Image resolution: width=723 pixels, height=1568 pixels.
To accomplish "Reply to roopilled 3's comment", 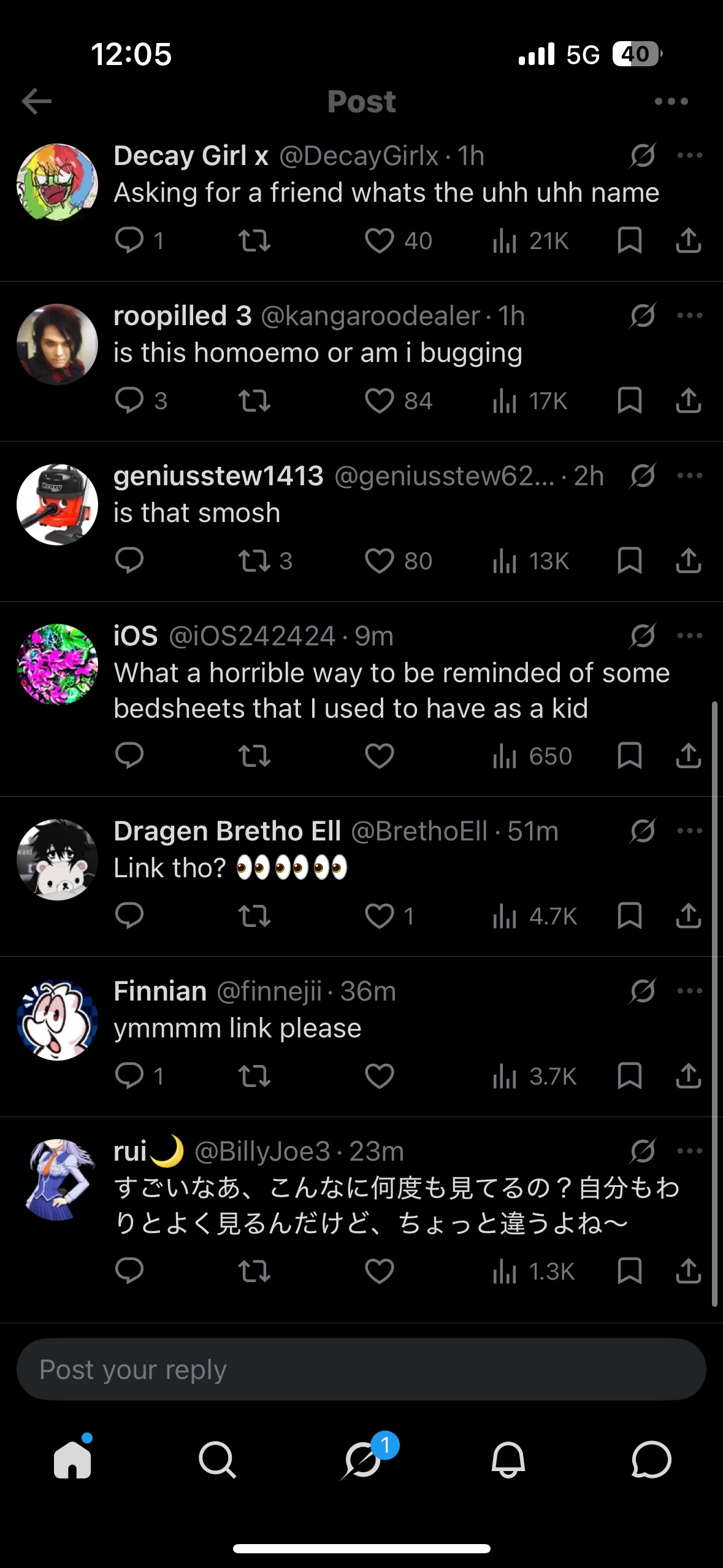I will tap(129, 401).
